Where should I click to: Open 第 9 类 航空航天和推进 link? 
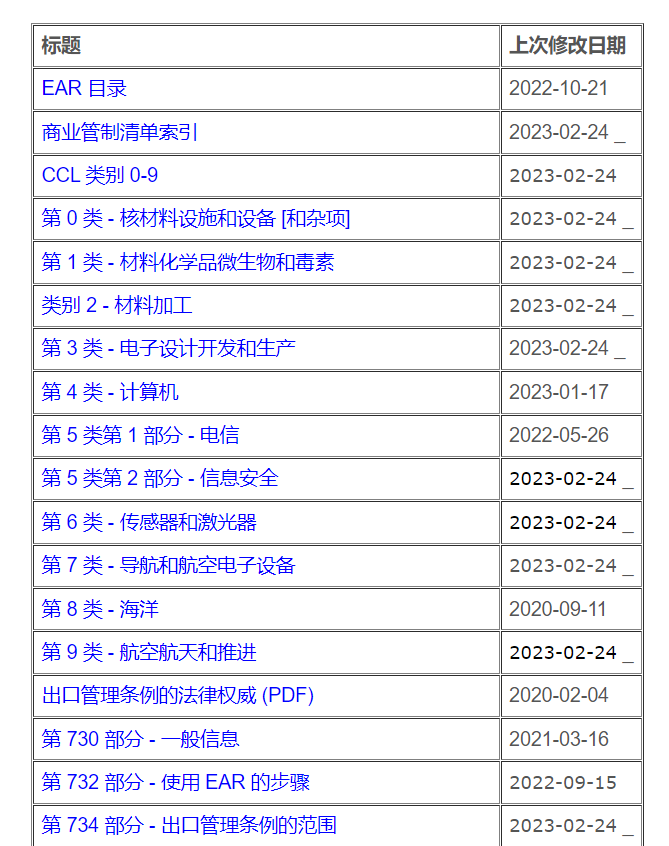click(148, 652)
